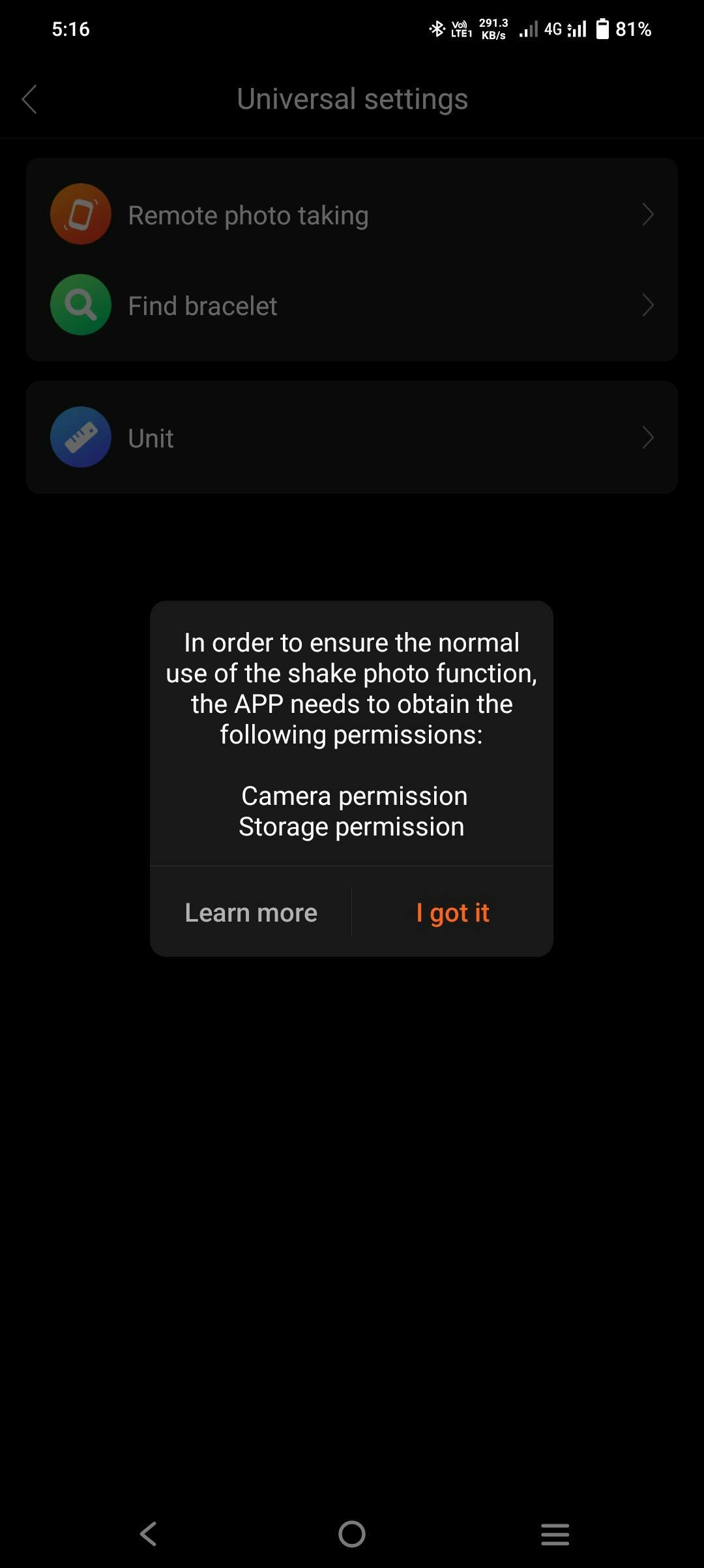The width and height of the screenshot is (704, 1568).
Task: Go back using the header arrow
Action: pos(29,99)
